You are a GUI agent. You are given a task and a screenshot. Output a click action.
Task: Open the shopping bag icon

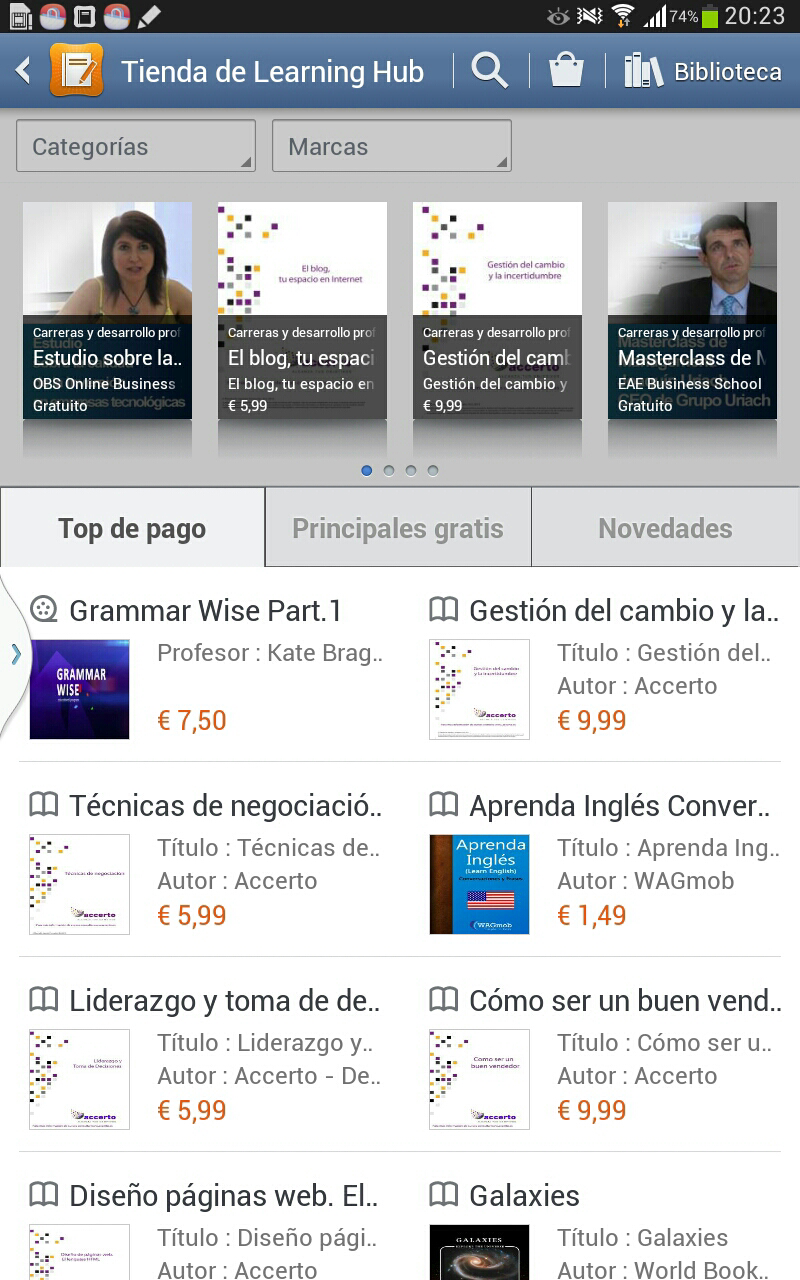[566, 71]
